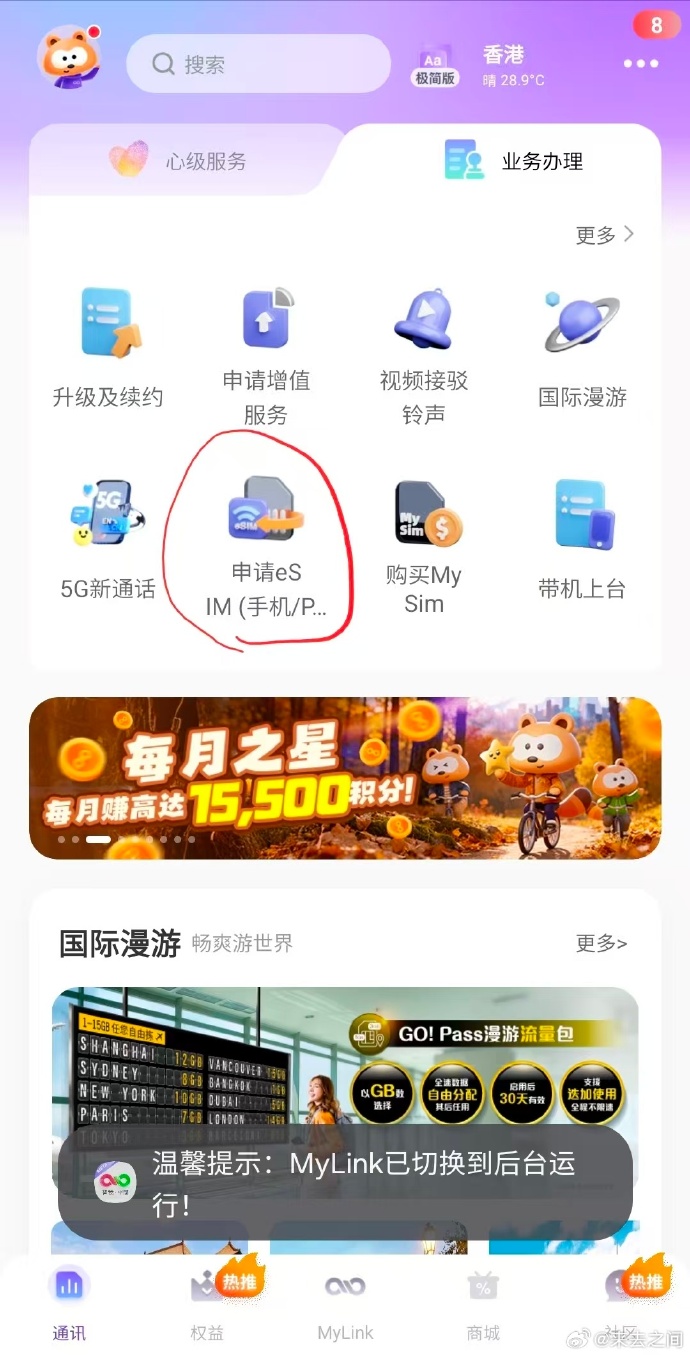Tap 更多> beside 国际漫游 heading
Screen dimensions: 690x1355
[x=601, y=943]
